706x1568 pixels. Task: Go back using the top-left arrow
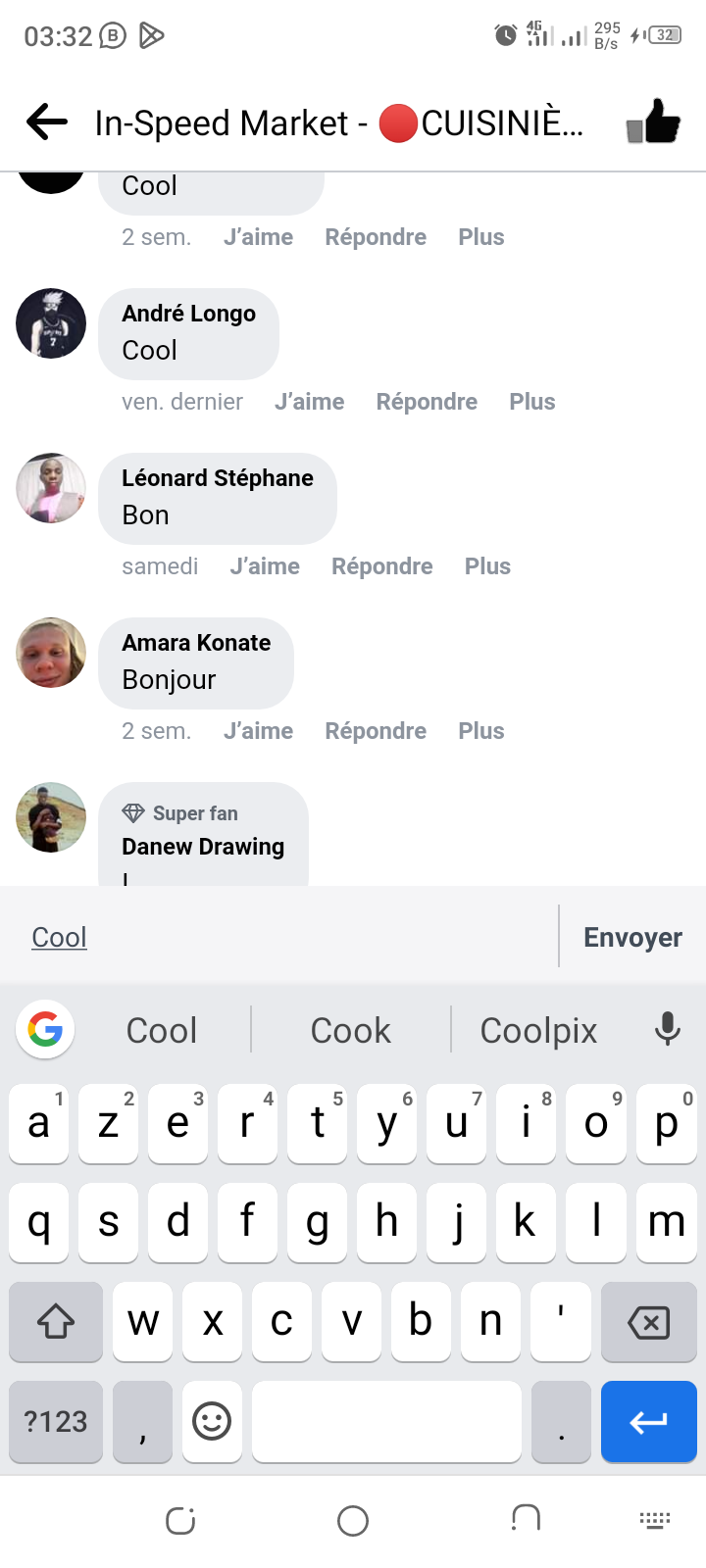47,123
